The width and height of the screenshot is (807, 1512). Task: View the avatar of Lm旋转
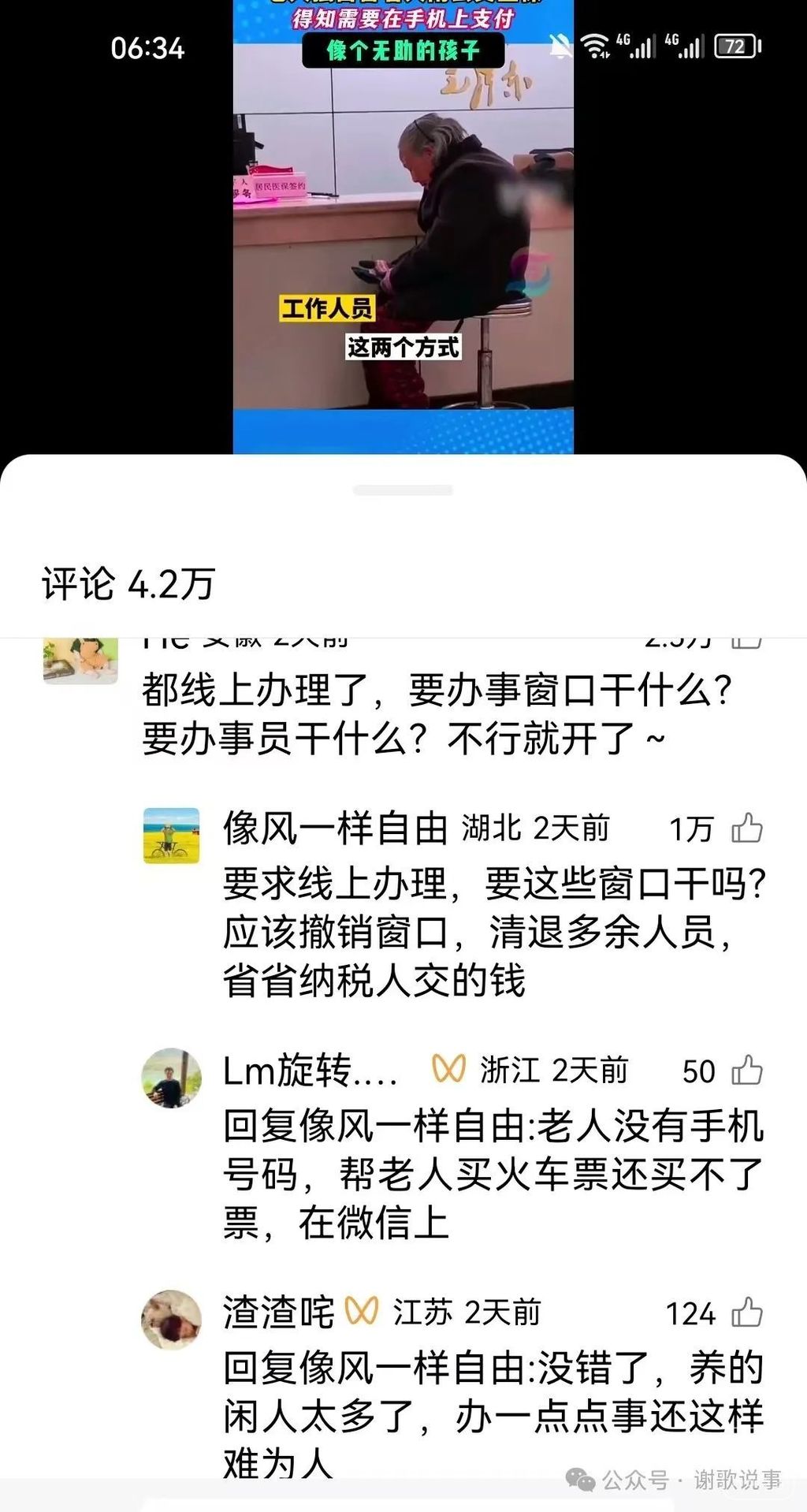coord(171,1078)
